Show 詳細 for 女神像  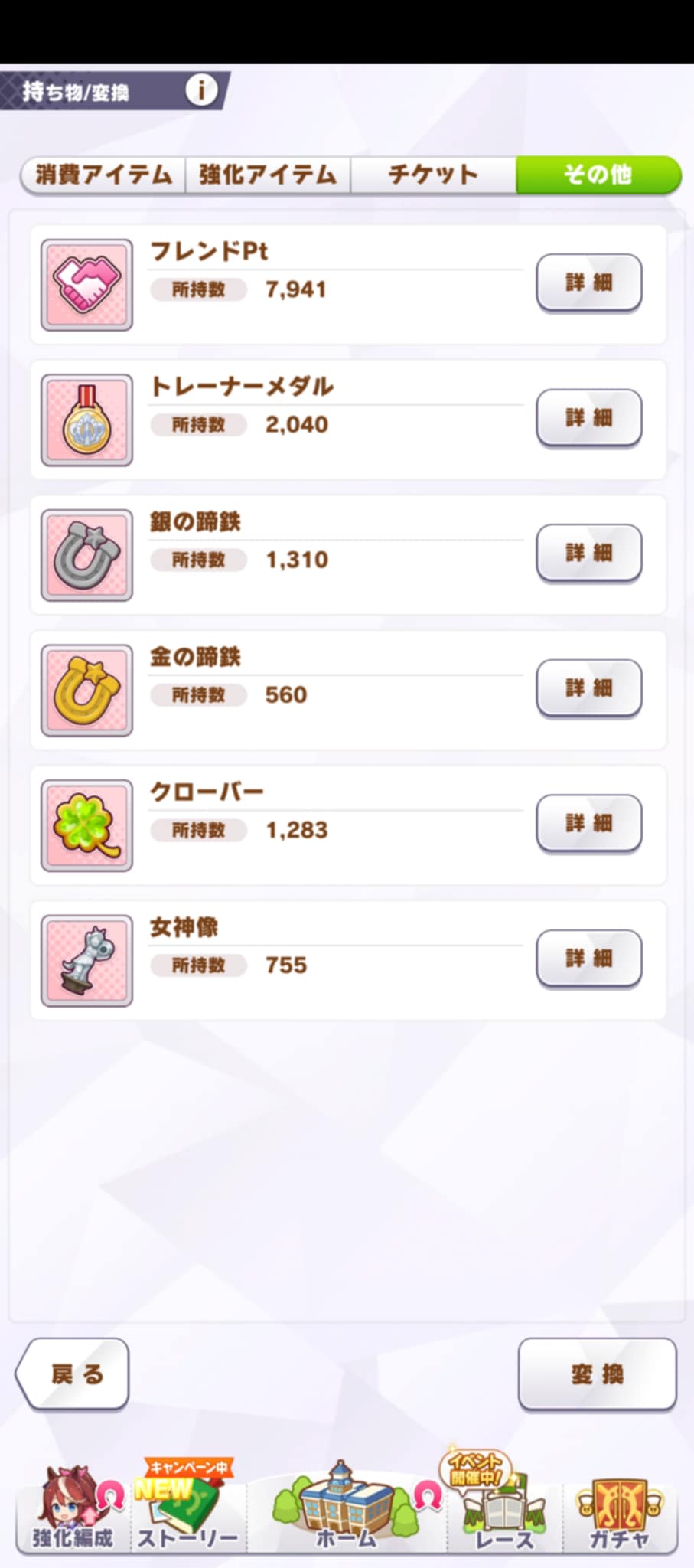pos(588,958)
